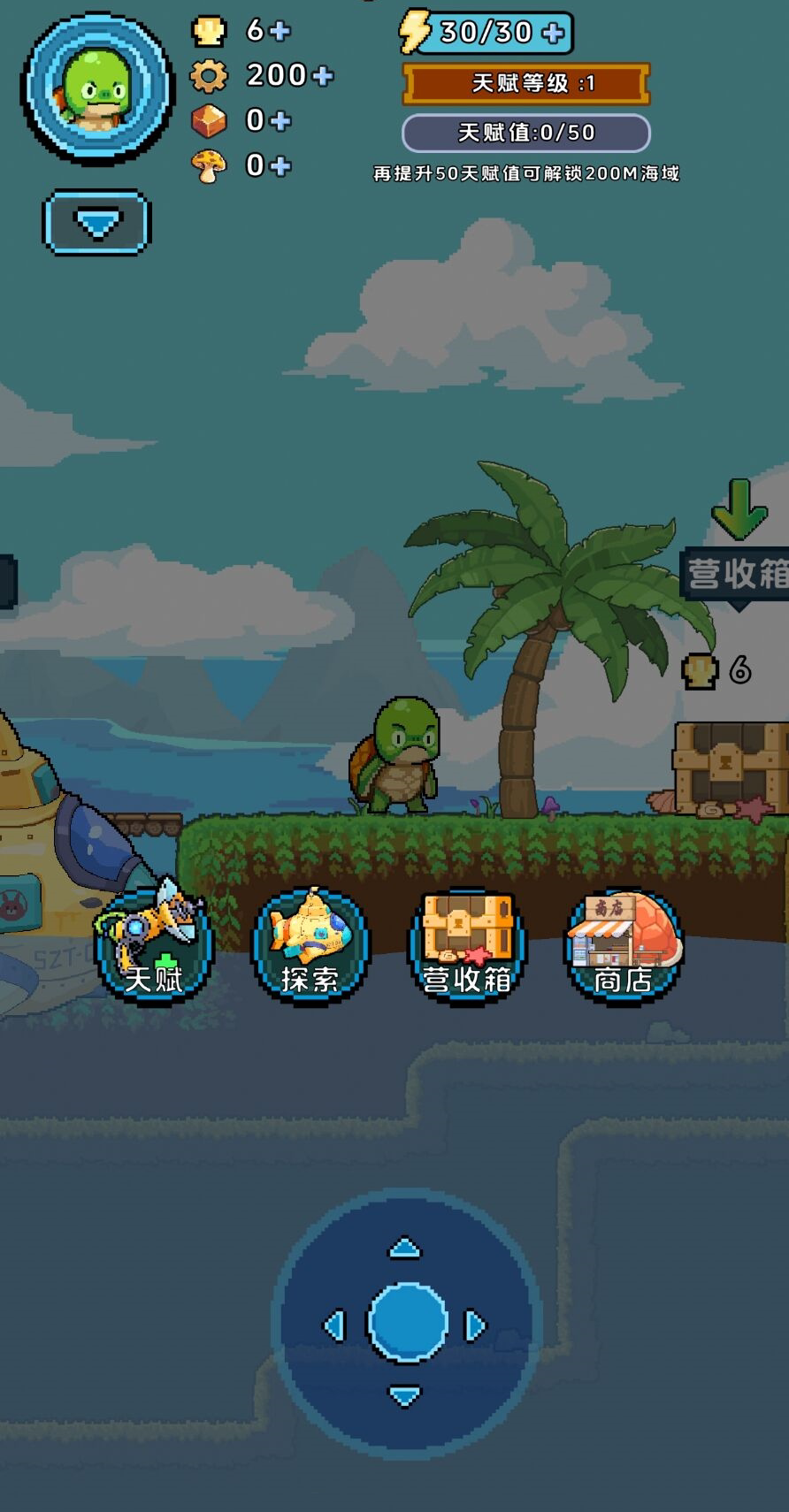
Task: Expand the dropdown arrow under the avatar
Action: [97, 222]
